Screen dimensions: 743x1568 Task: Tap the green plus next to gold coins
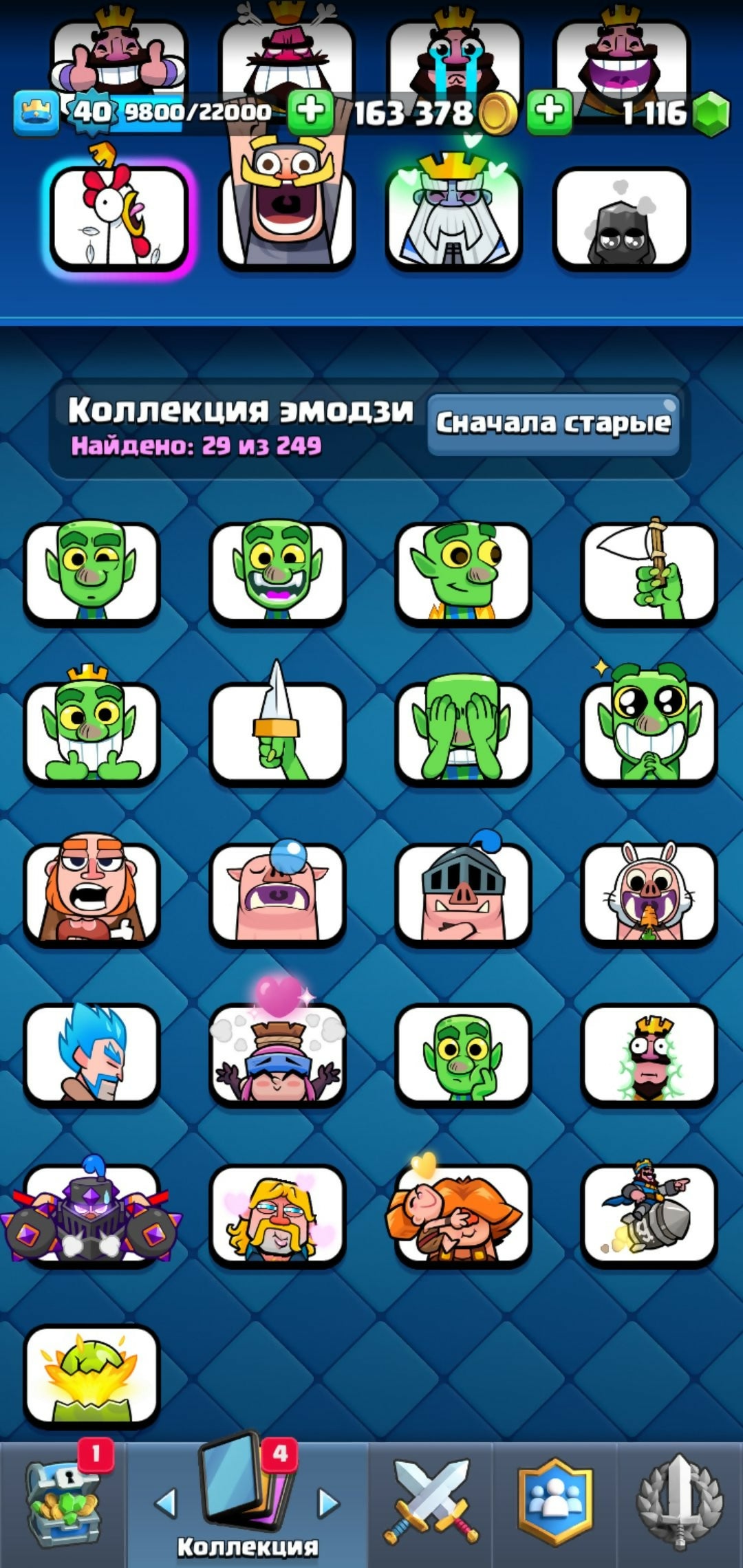pyautogui.click(x=310, y=111)
